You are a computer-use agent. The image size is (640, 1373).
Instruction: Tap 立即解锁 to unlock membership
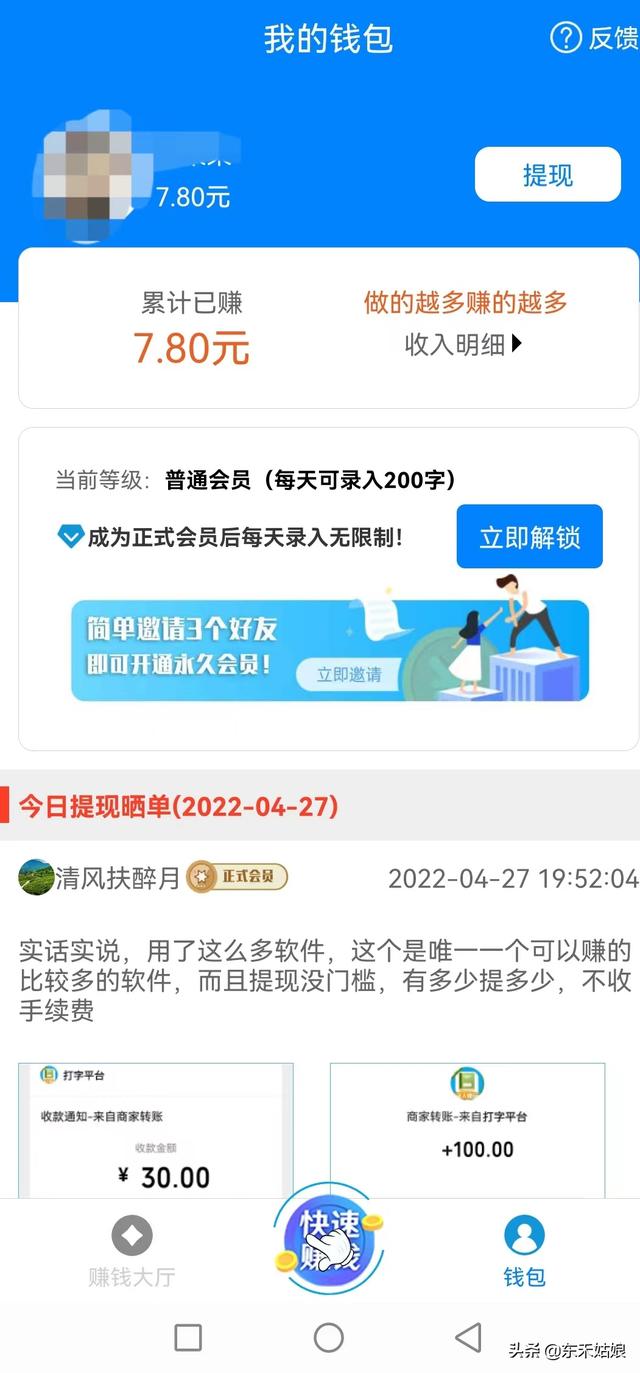[529, 537]
